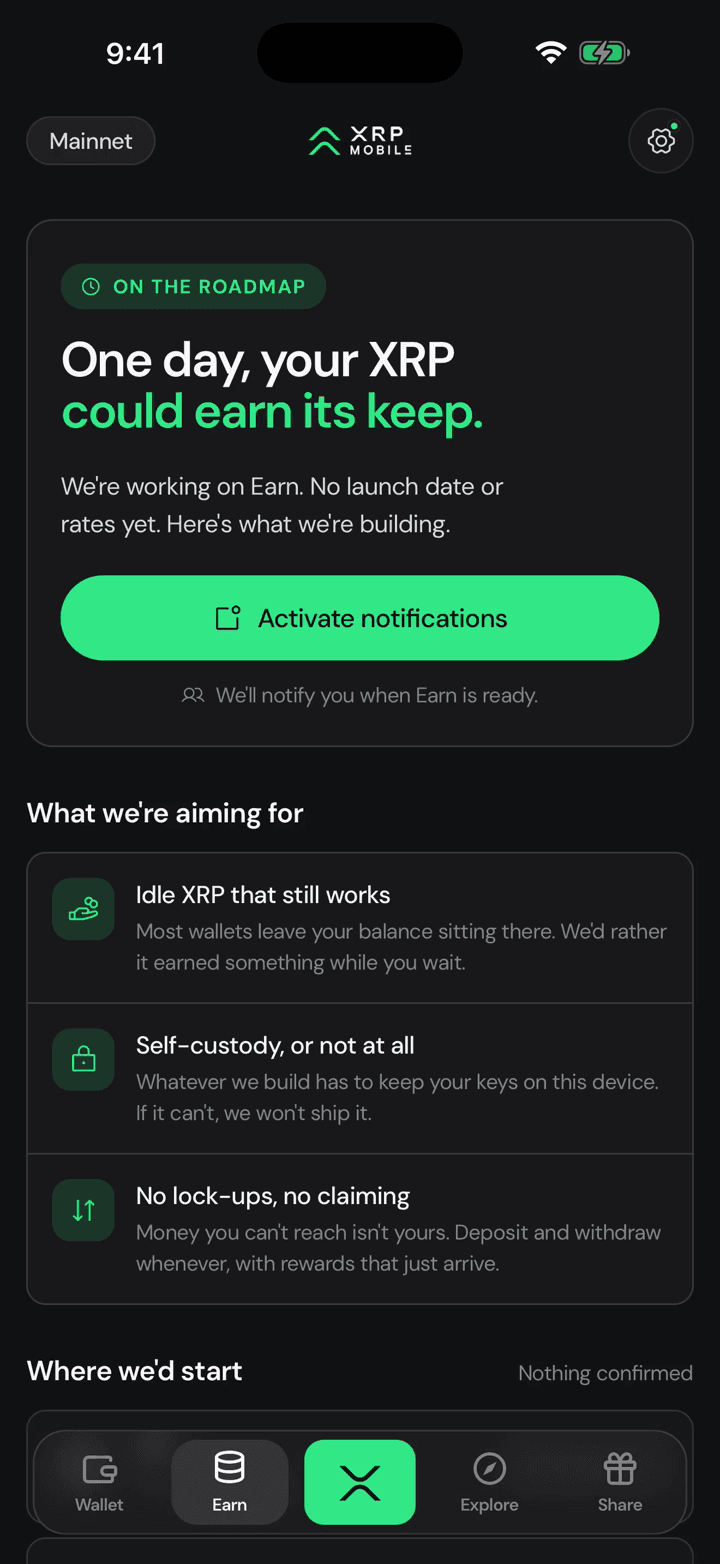720x1564 pixels.
Task: Activate notifications for Earn
Action: click(360, 618)
